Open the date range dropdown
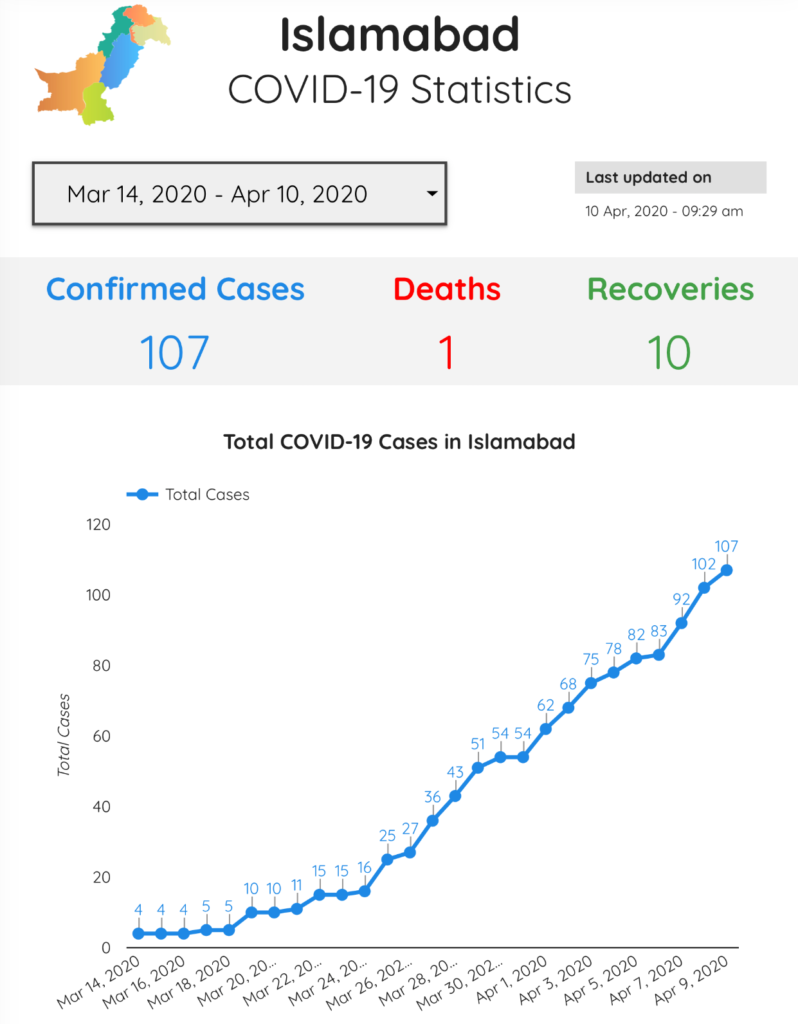The height and width of the screenshot is (1024, 798). 239,194
